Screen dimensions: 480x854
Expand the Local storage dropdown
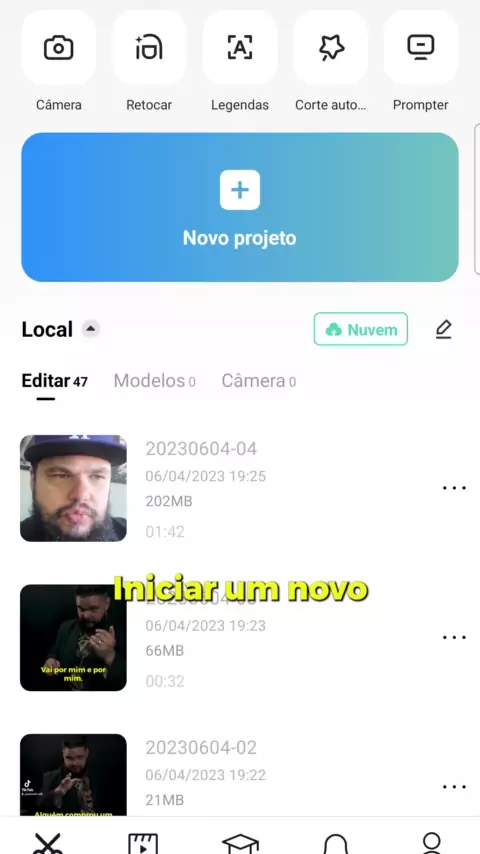pos(91,329)
